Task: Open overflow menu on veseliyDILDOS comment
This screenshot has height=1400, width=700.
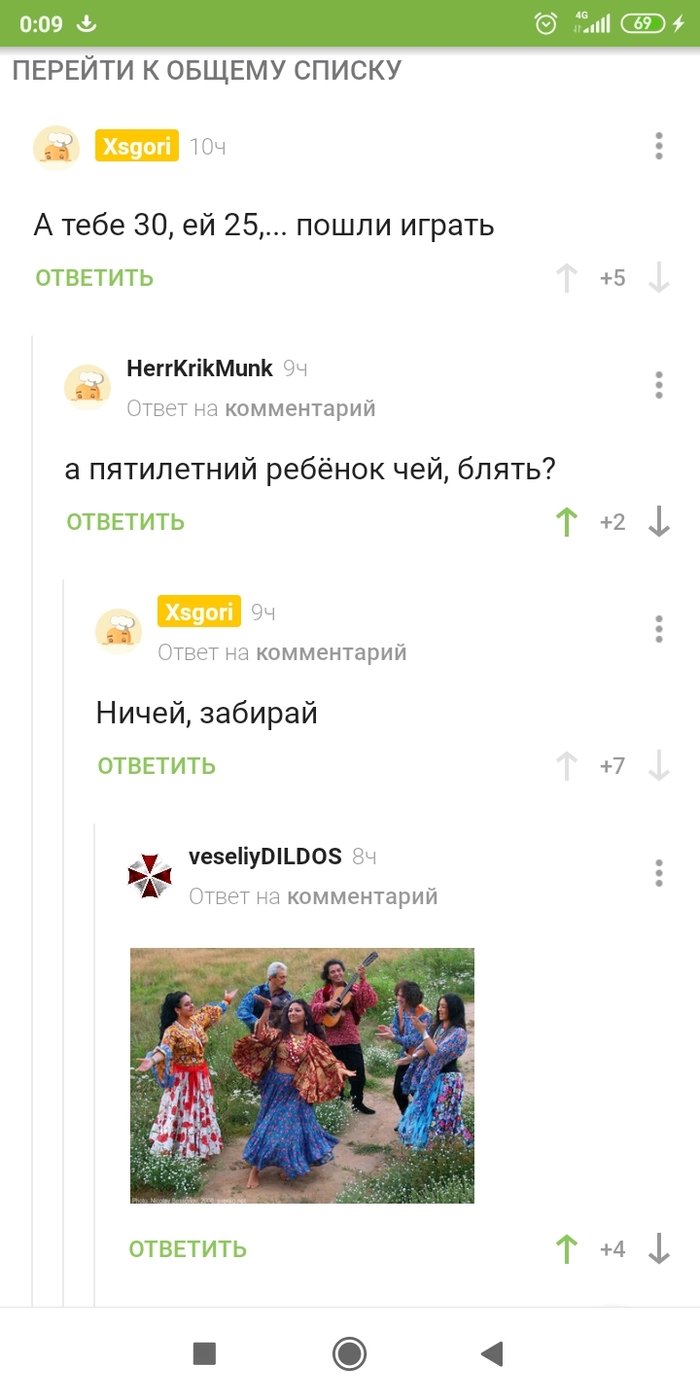Action: 658,873
